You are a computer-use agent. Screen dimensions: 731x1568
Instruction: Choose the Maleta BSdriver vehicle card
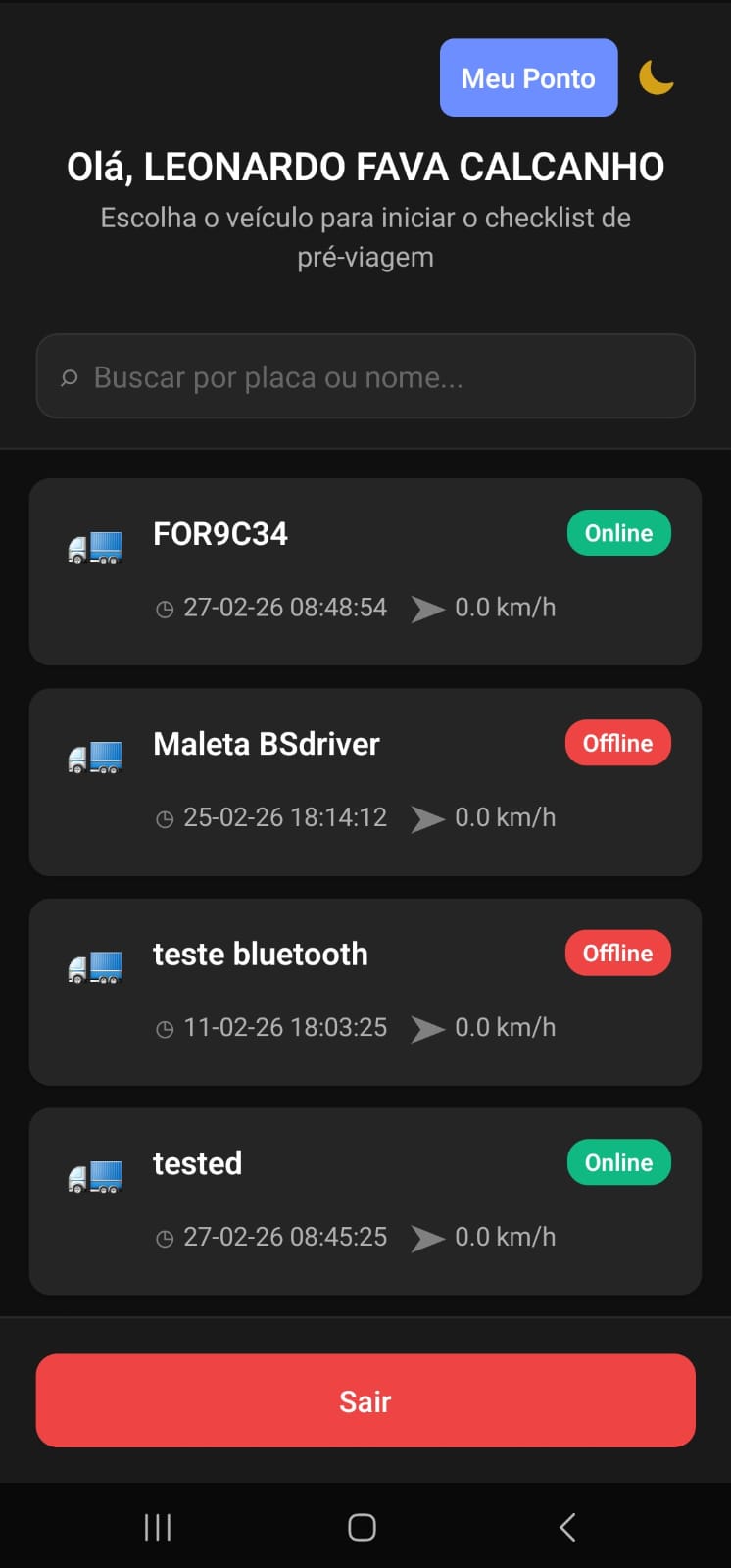[x=365, y=781]
